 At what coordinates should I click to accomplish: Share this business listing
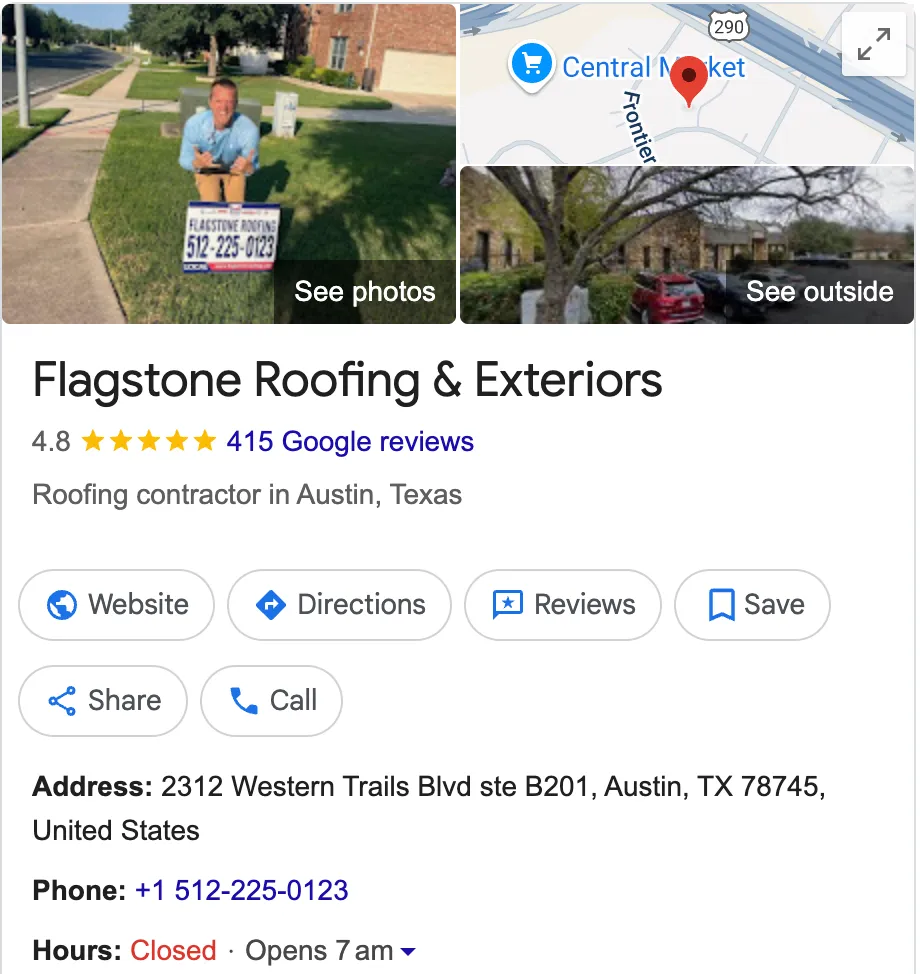click(104, 700)
